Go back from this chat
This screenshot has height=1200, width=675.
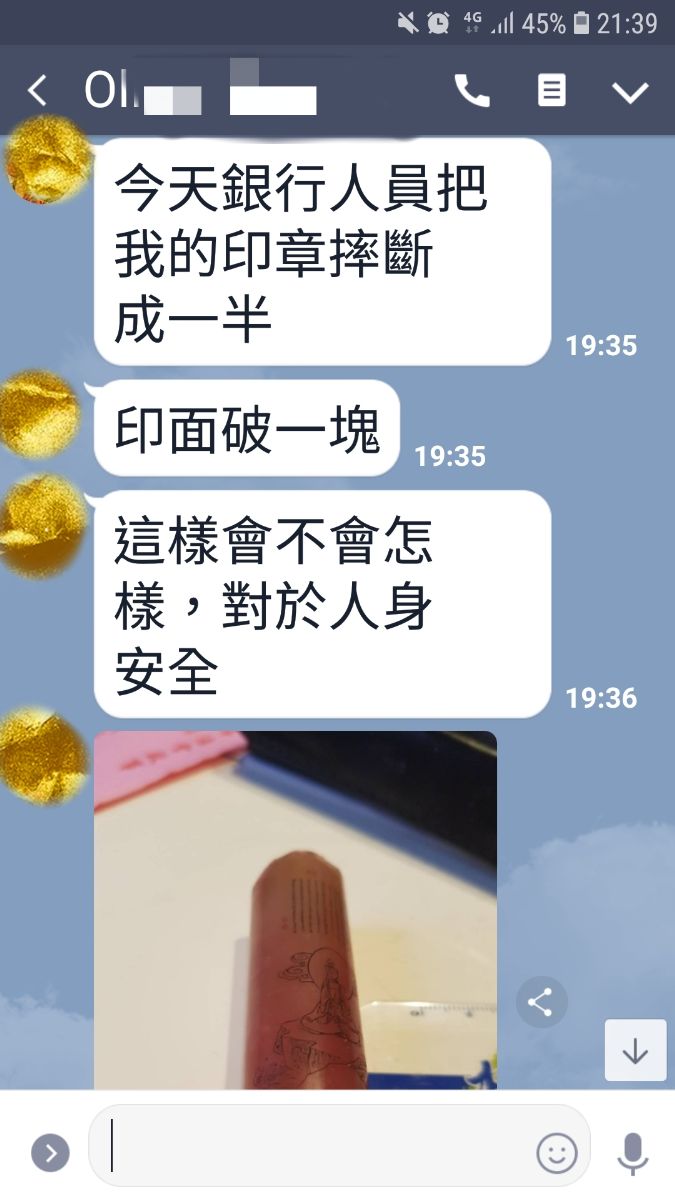37,91
